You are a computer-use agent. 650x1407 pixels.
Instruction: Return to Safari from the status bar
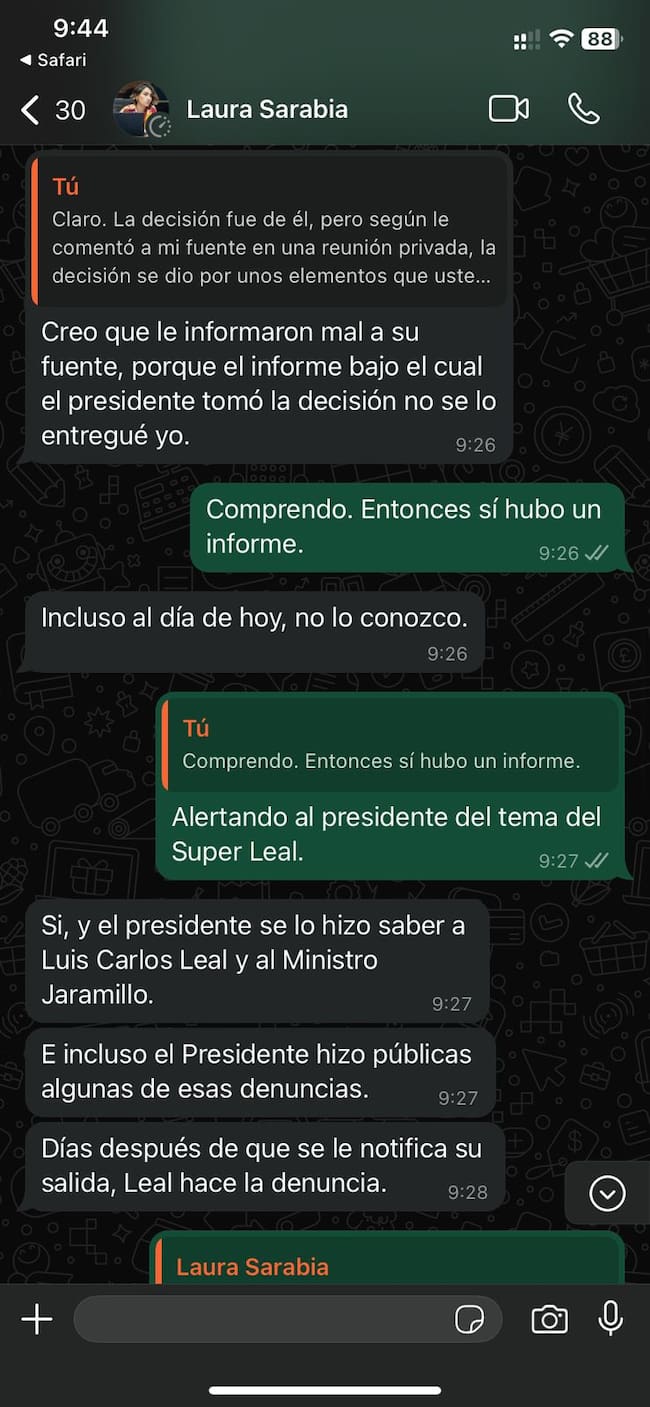53,60
